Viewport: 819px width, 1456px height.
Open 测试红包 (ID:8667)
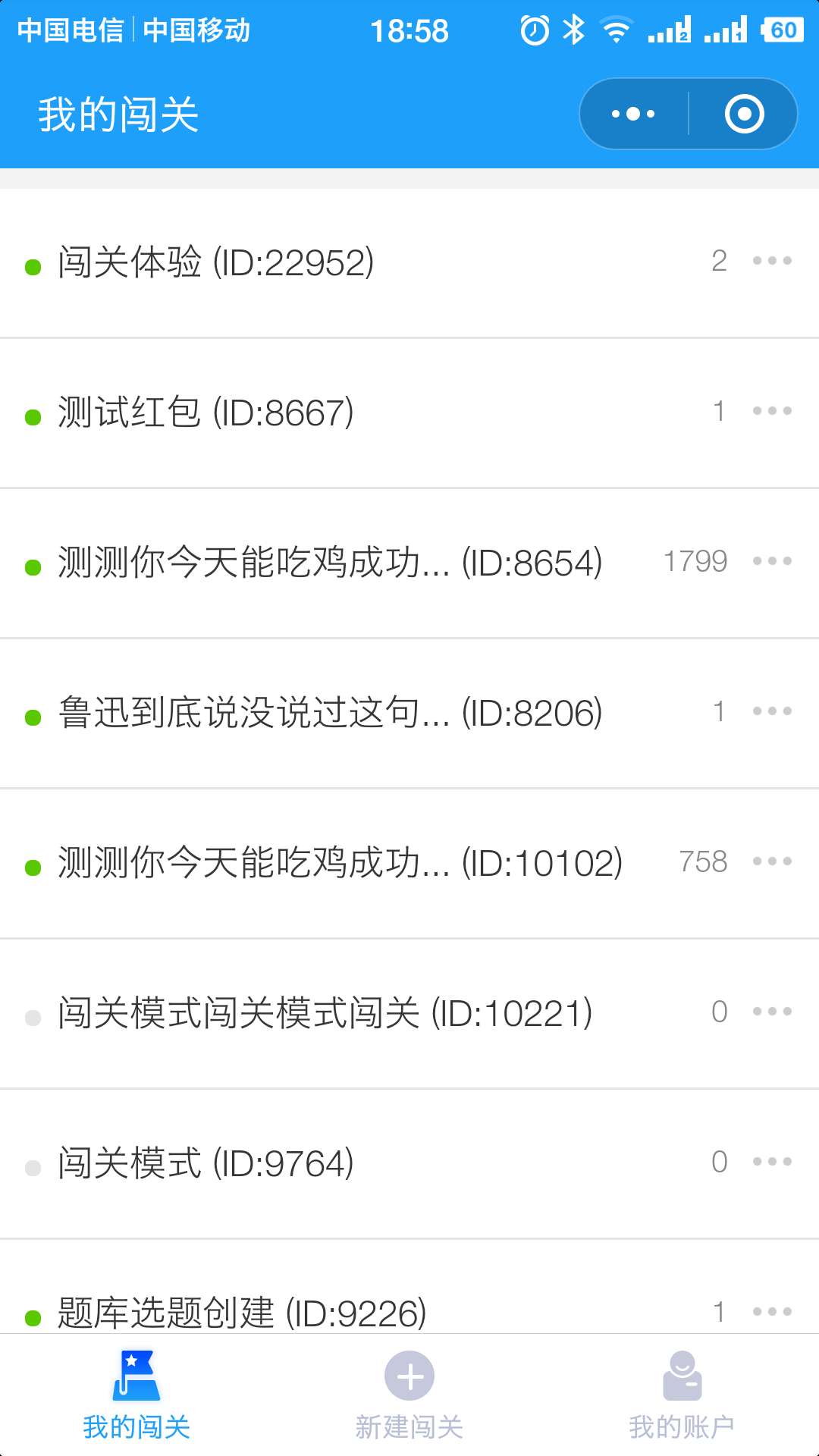[206, 413]
